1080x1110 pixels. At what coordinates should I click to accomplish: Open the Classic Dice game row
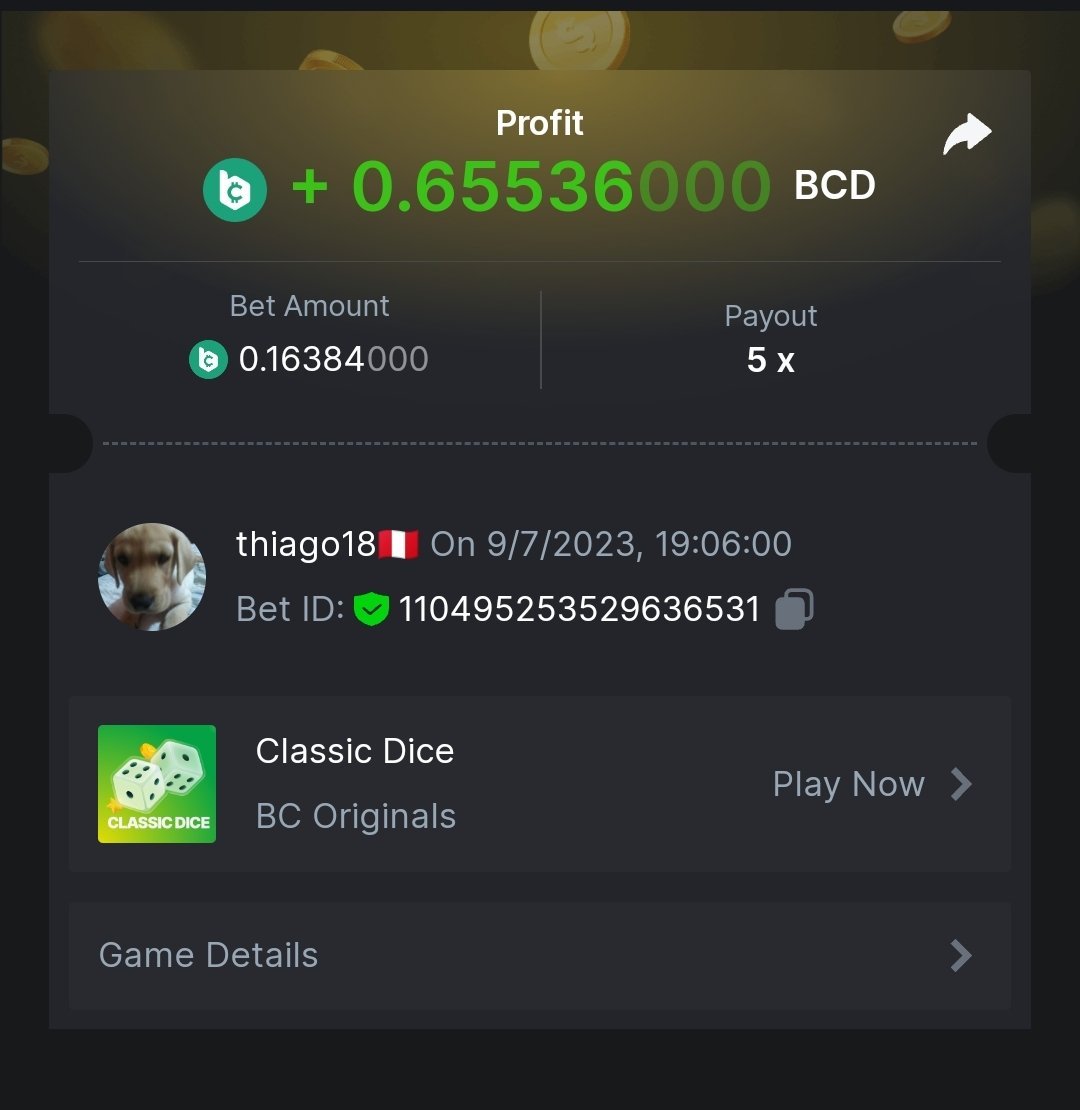click(540, 784)
